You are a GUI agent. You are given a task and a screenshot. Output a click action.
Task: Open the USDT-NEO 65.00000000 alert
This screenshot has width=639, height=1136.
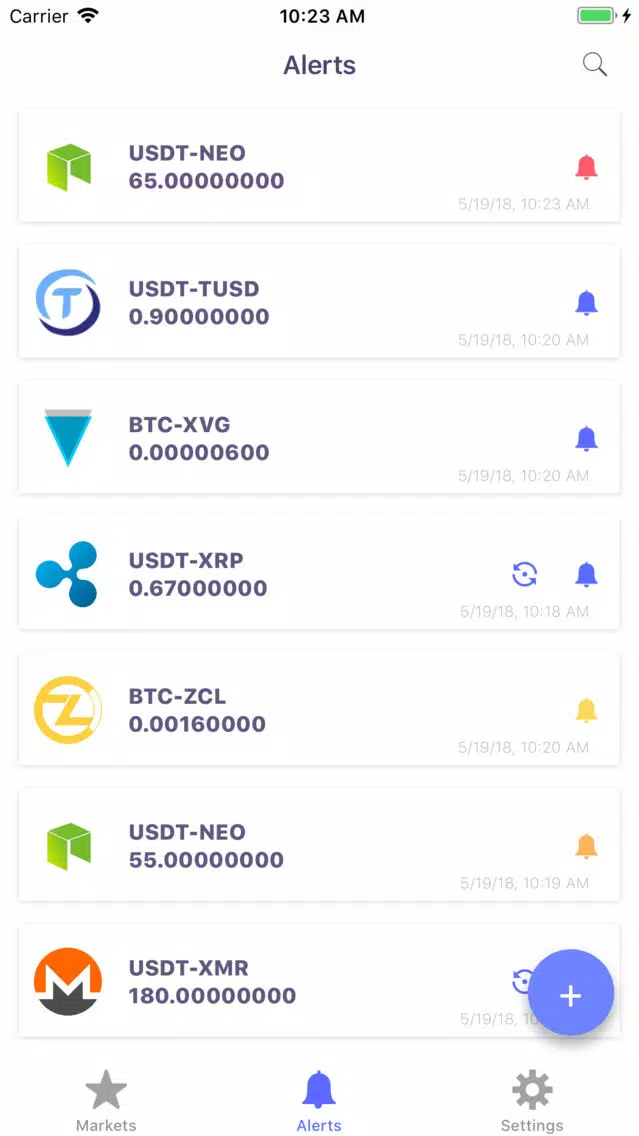[x=319, y=166]
